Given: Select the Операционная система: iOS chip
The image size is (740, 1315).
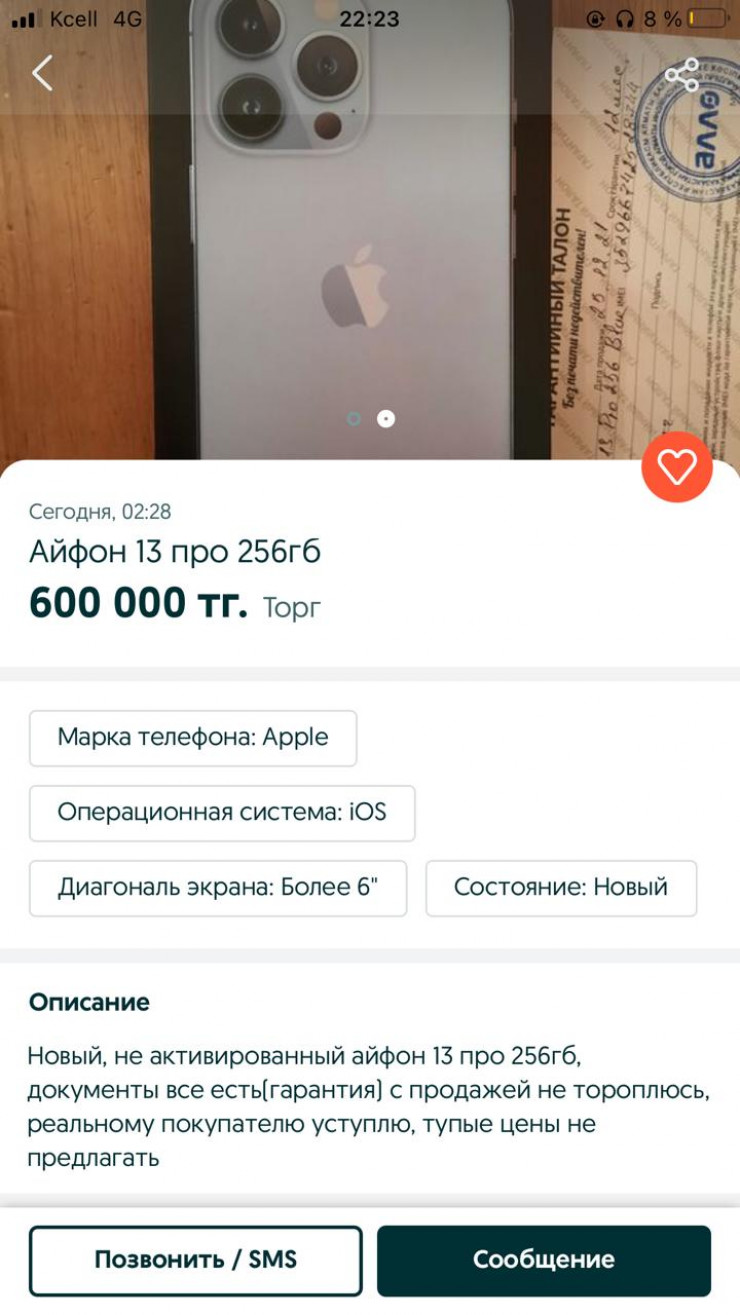Looking at the screenshot, I should (222, 813).
